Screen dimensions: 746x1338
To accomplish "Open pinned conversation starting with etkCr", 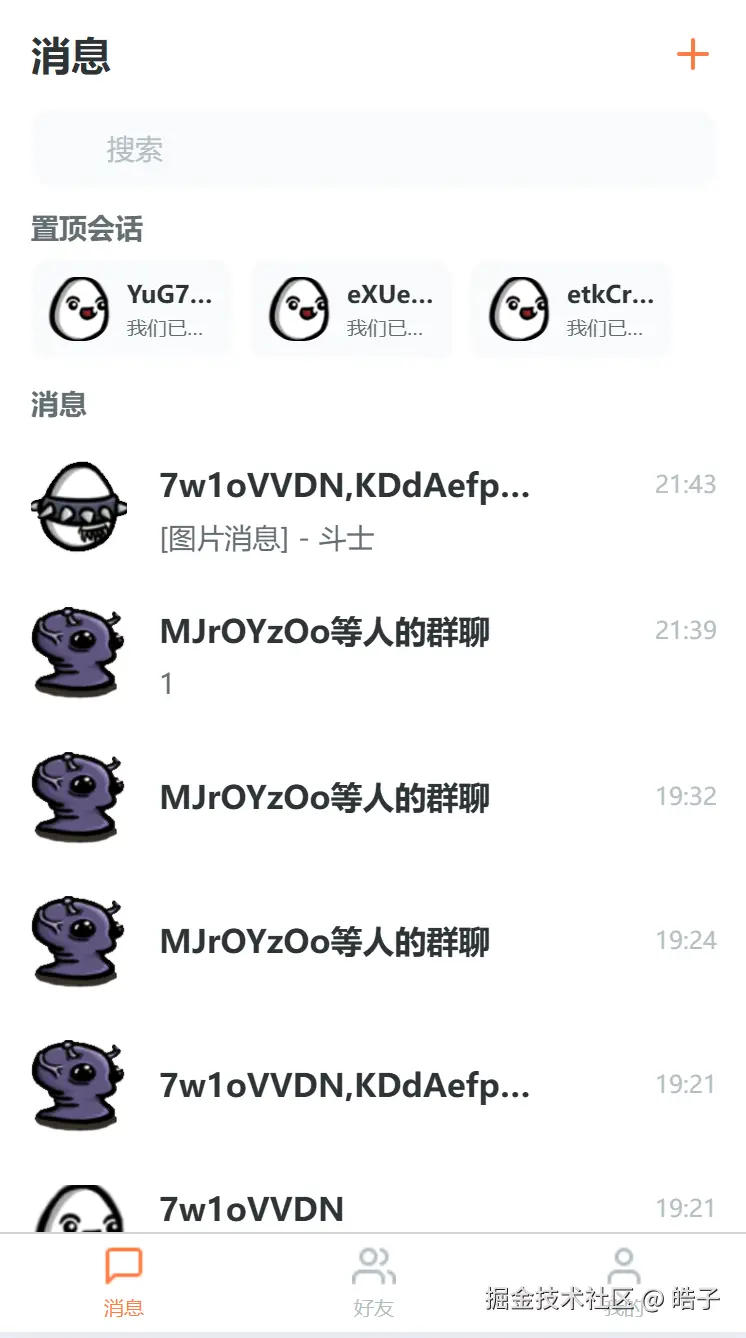I will [x=571, y=309].
